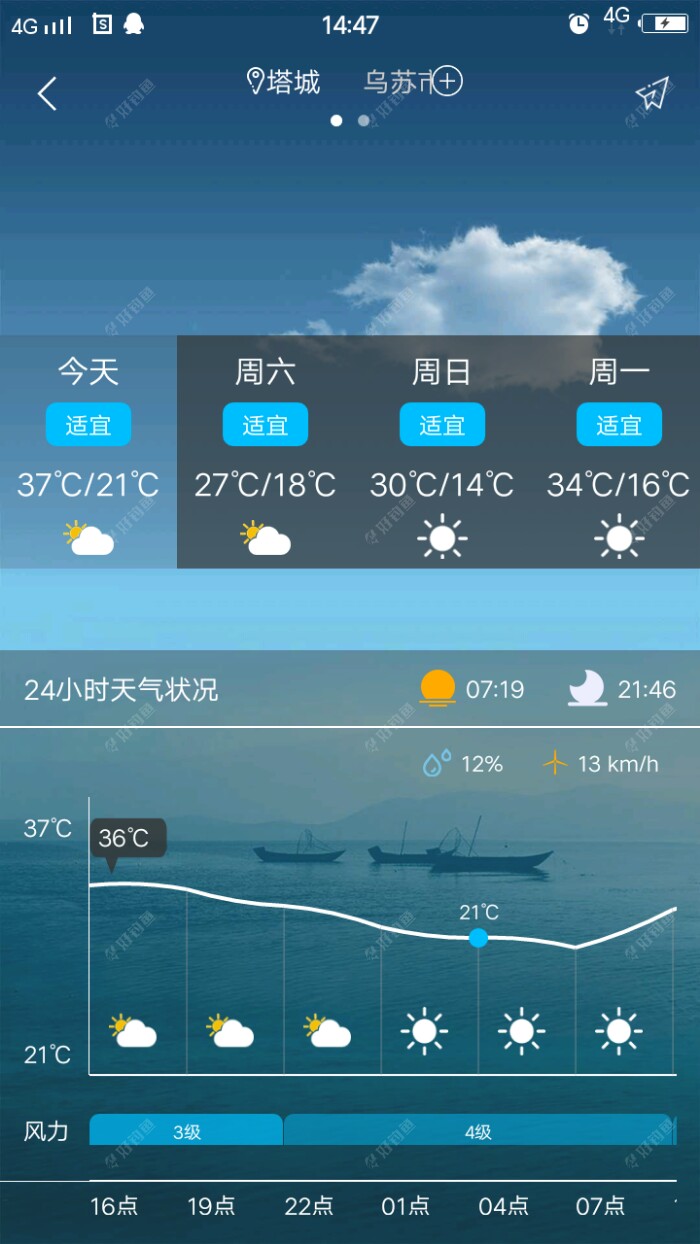This screenshot has height=1244, width=700.
Task: View Monday's (周一) forecast
Action: (619, 453)
